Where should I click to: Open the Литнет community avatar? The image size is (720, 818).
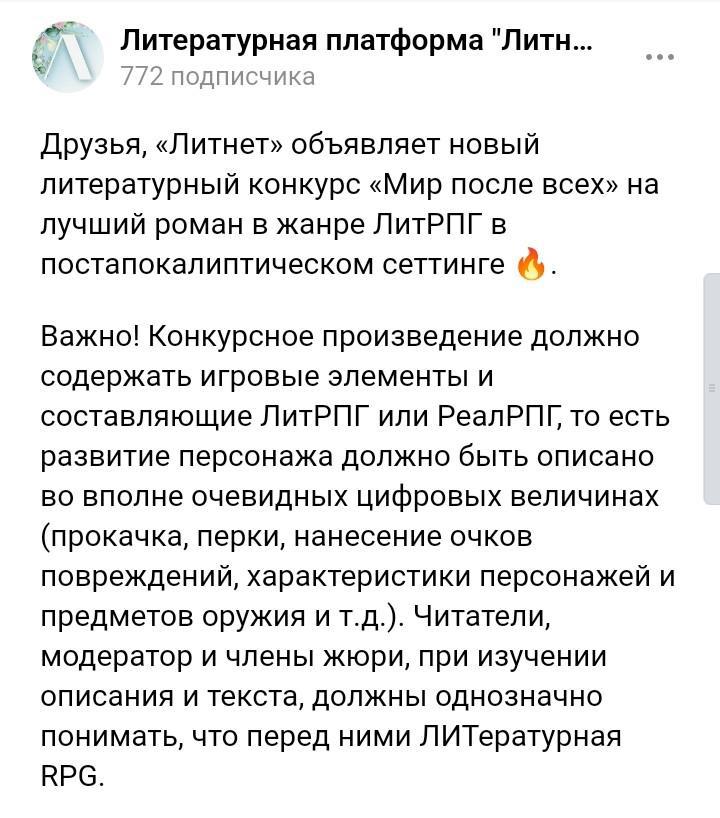(66, 58)
